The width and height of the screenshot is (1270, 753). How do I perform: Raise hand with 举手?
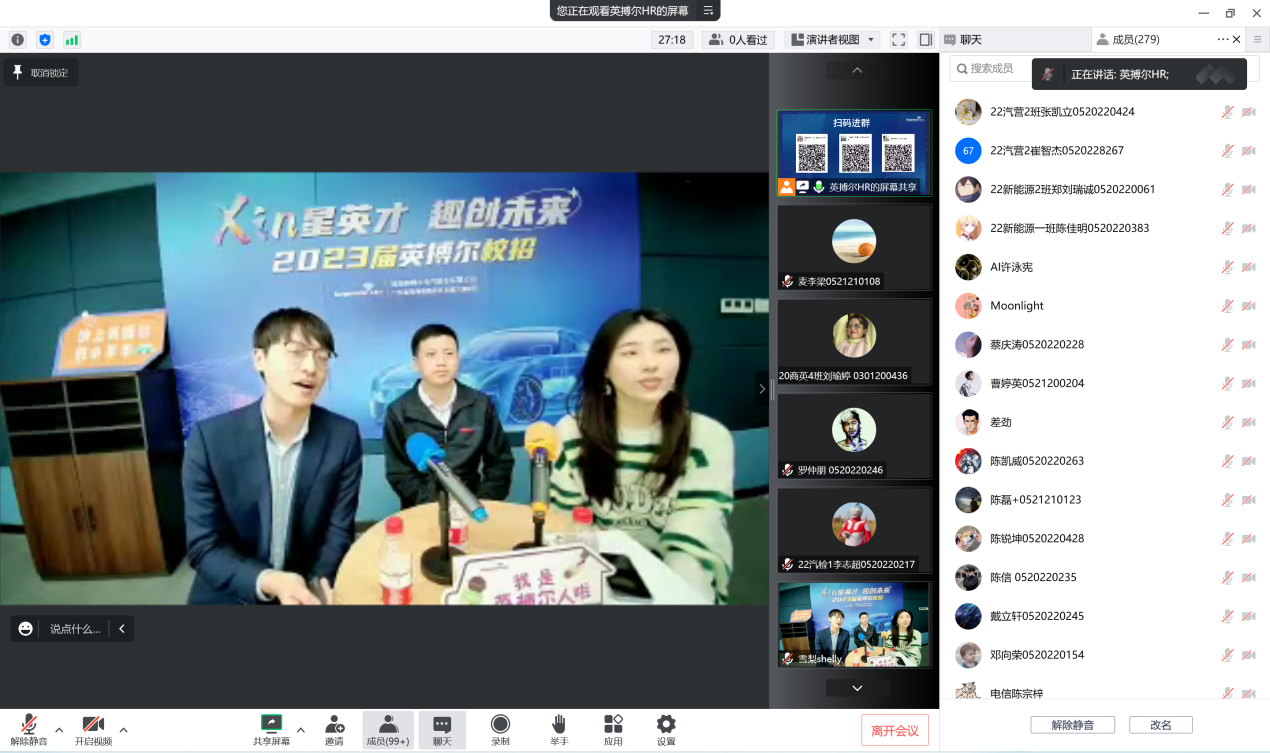(x=559, y=730)
